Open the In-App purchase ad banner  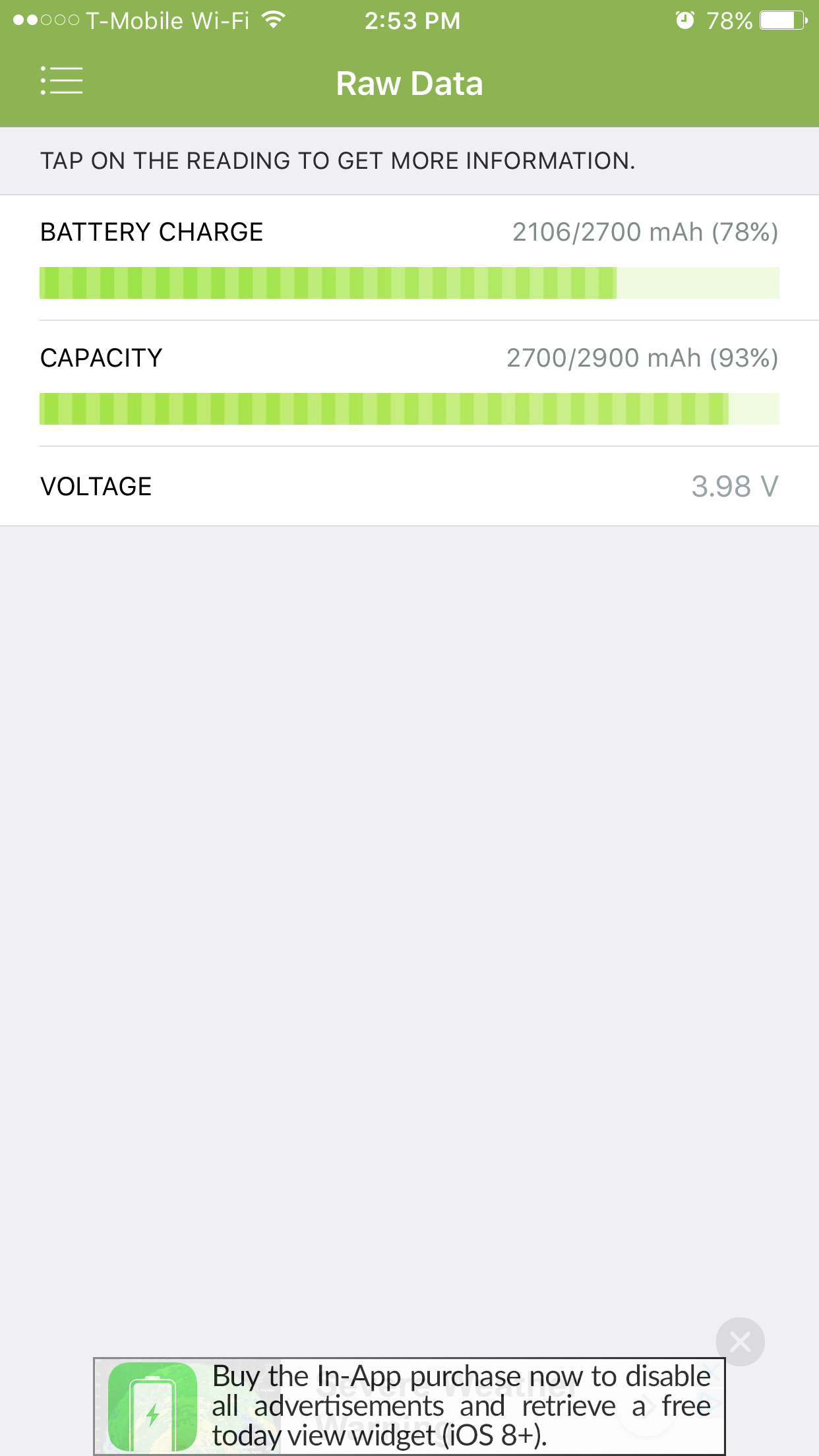[x=409, y=1406]
